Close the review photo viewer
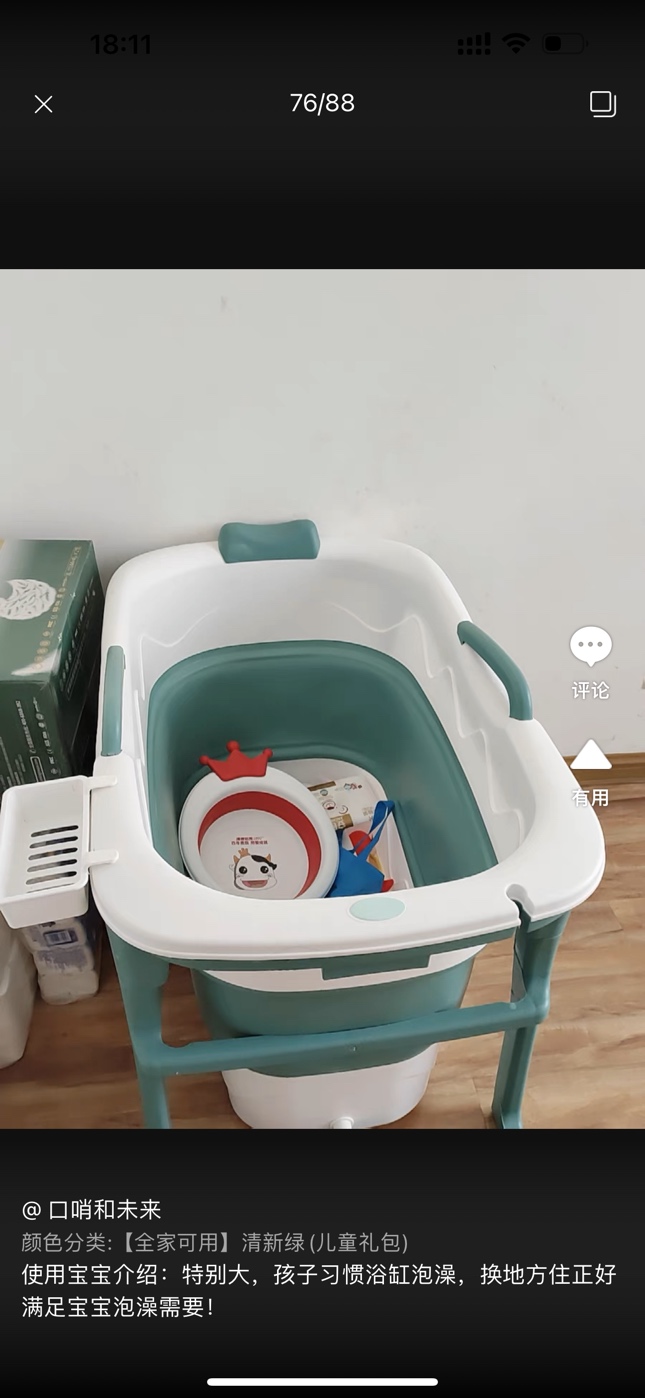Screen dimensions: 645x1398 (x=43, y=104)
